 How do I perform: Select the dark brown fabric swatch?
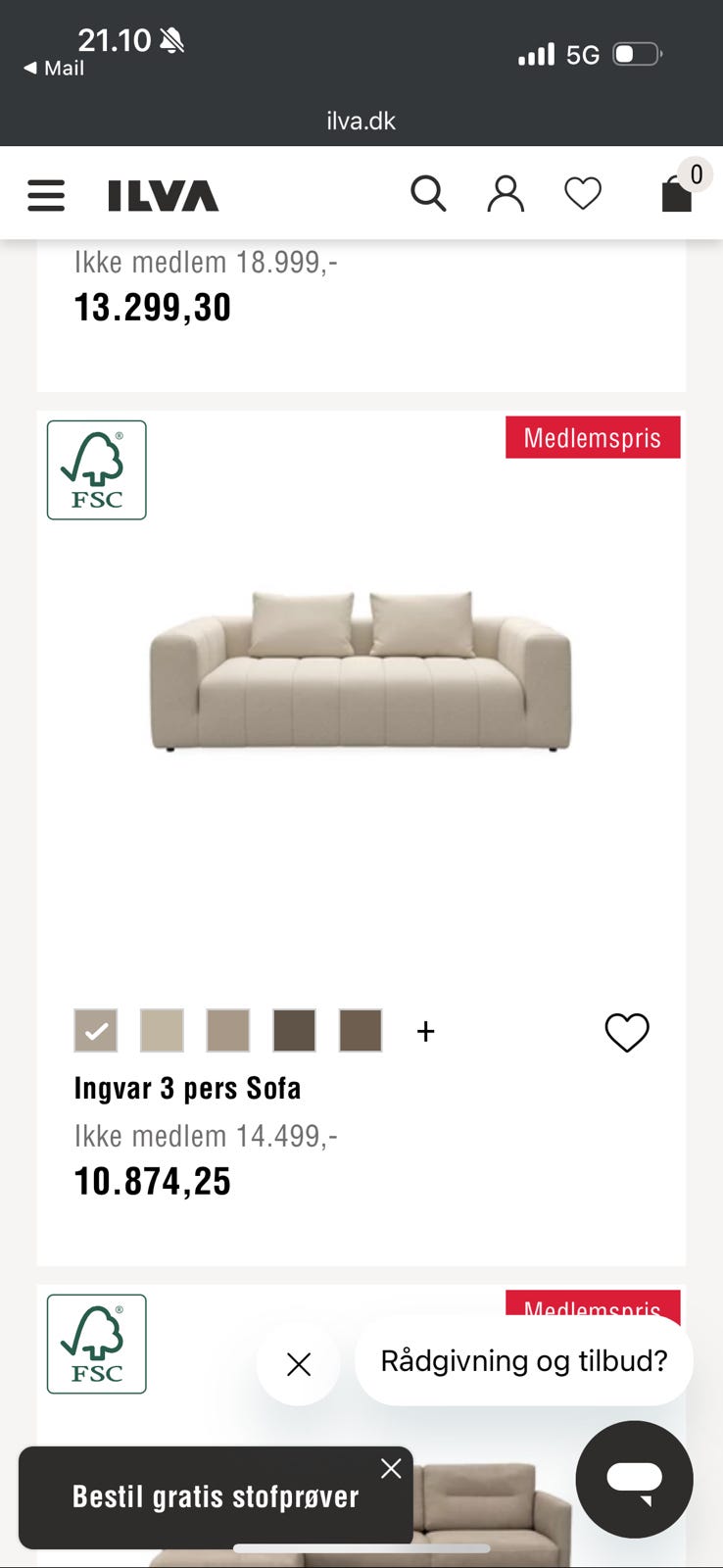point(294,1030)
